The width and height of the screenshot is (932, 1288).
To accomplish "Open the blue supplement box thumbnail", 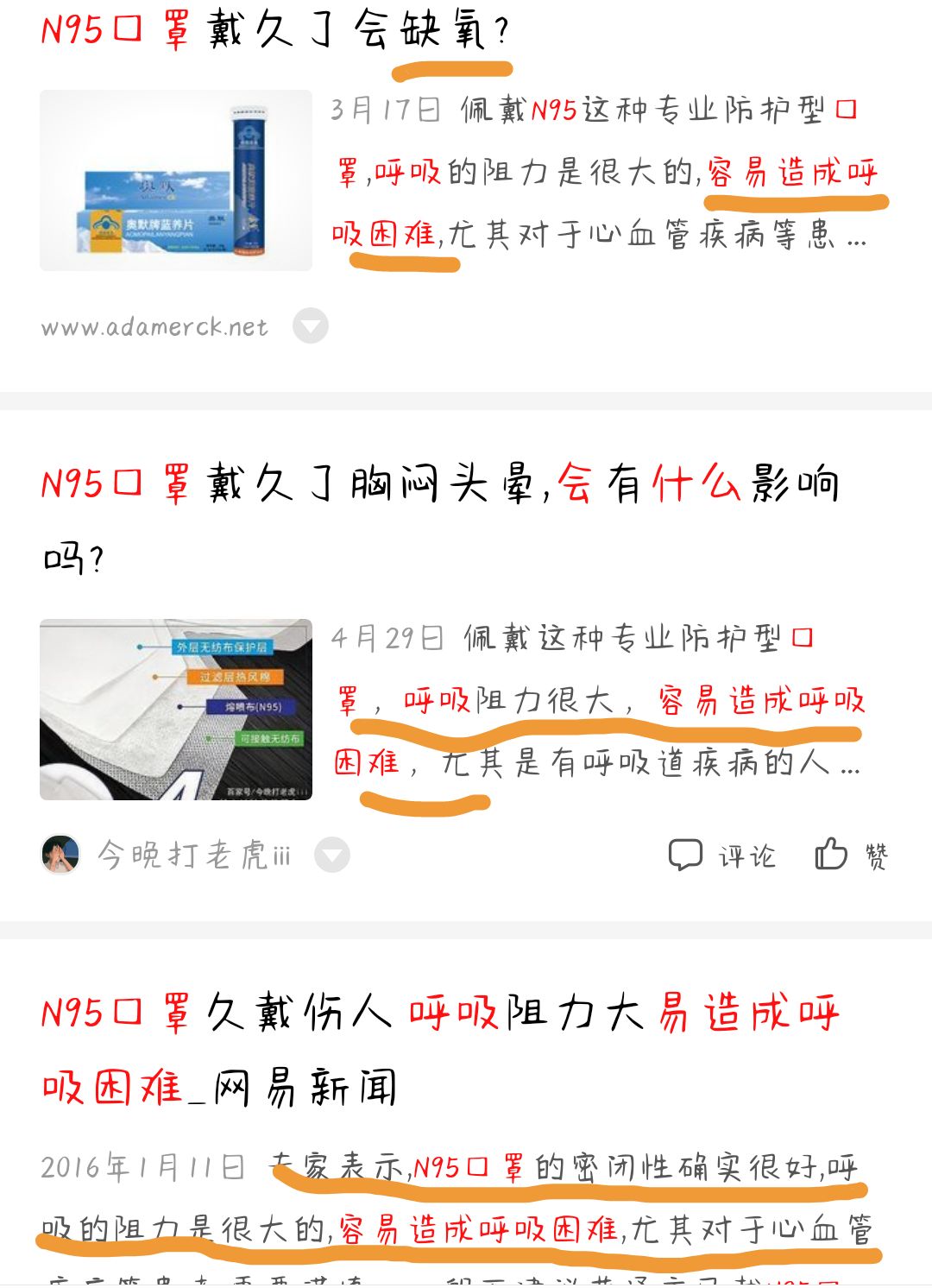I will coord(176,180).
